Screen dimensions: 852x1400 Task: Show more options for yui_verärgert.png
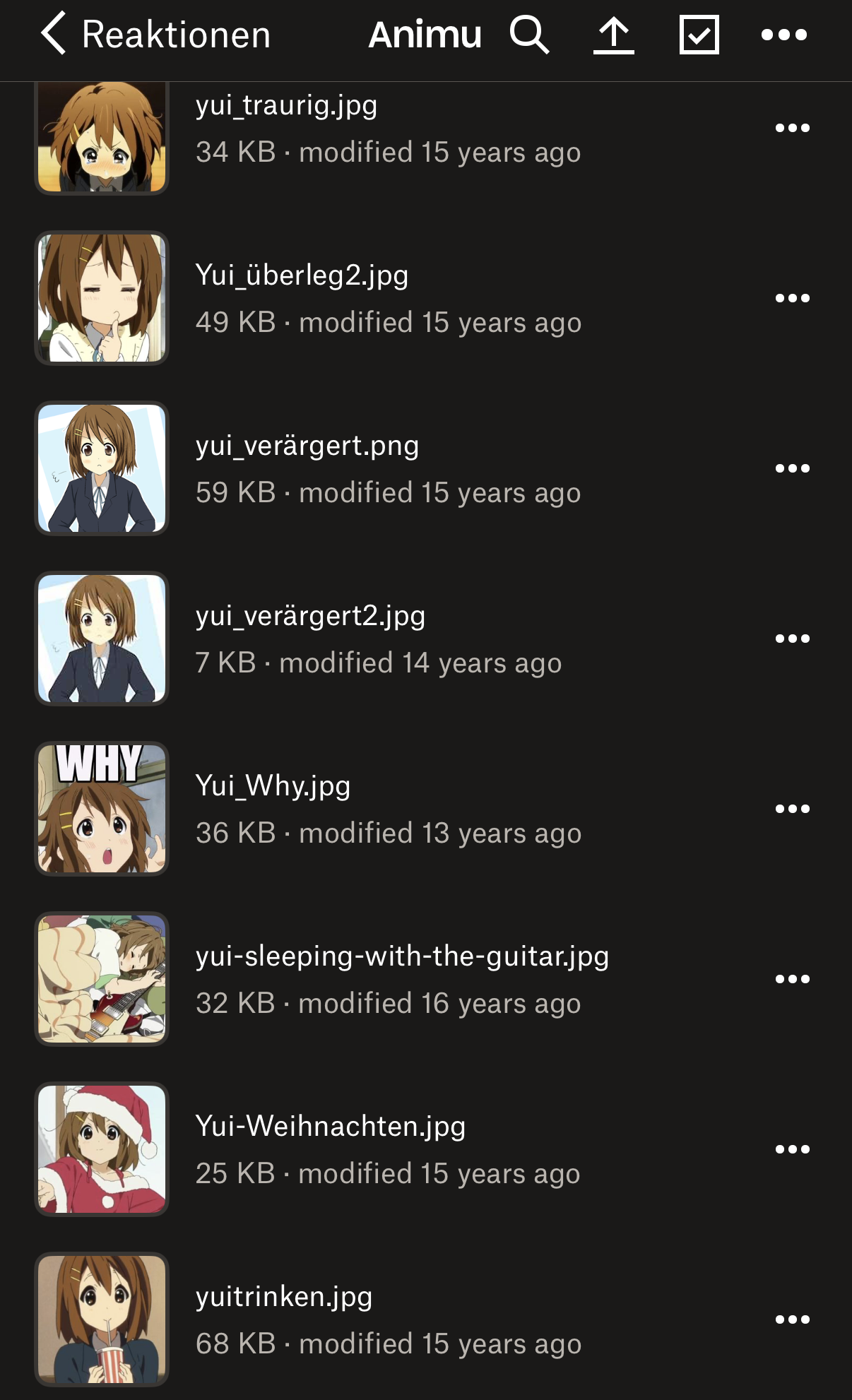click(x=792, y=468)
